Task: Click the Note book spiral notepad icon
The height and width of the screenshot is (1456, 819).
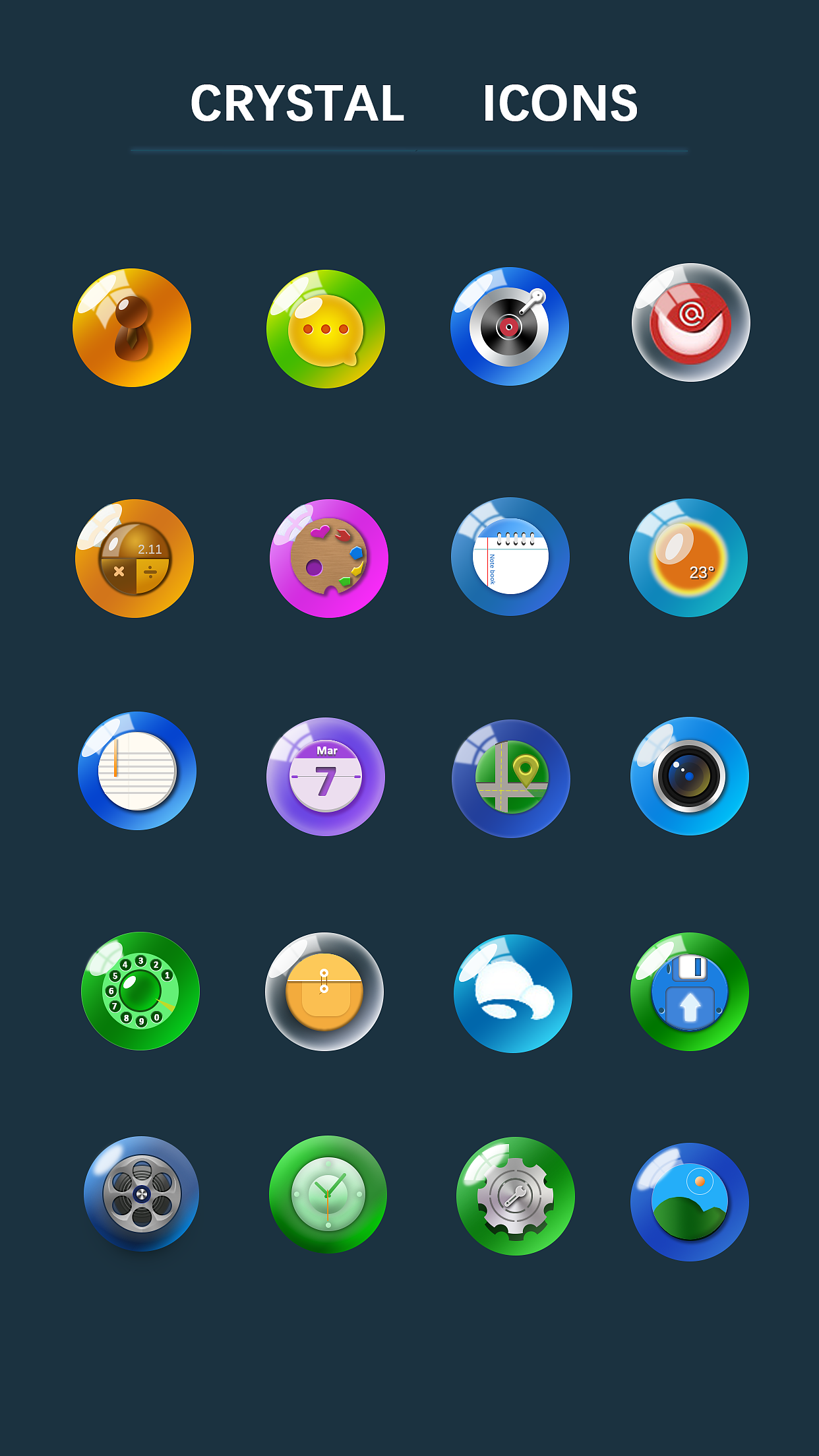Action: pyautogui.click(x=512, y=557)
